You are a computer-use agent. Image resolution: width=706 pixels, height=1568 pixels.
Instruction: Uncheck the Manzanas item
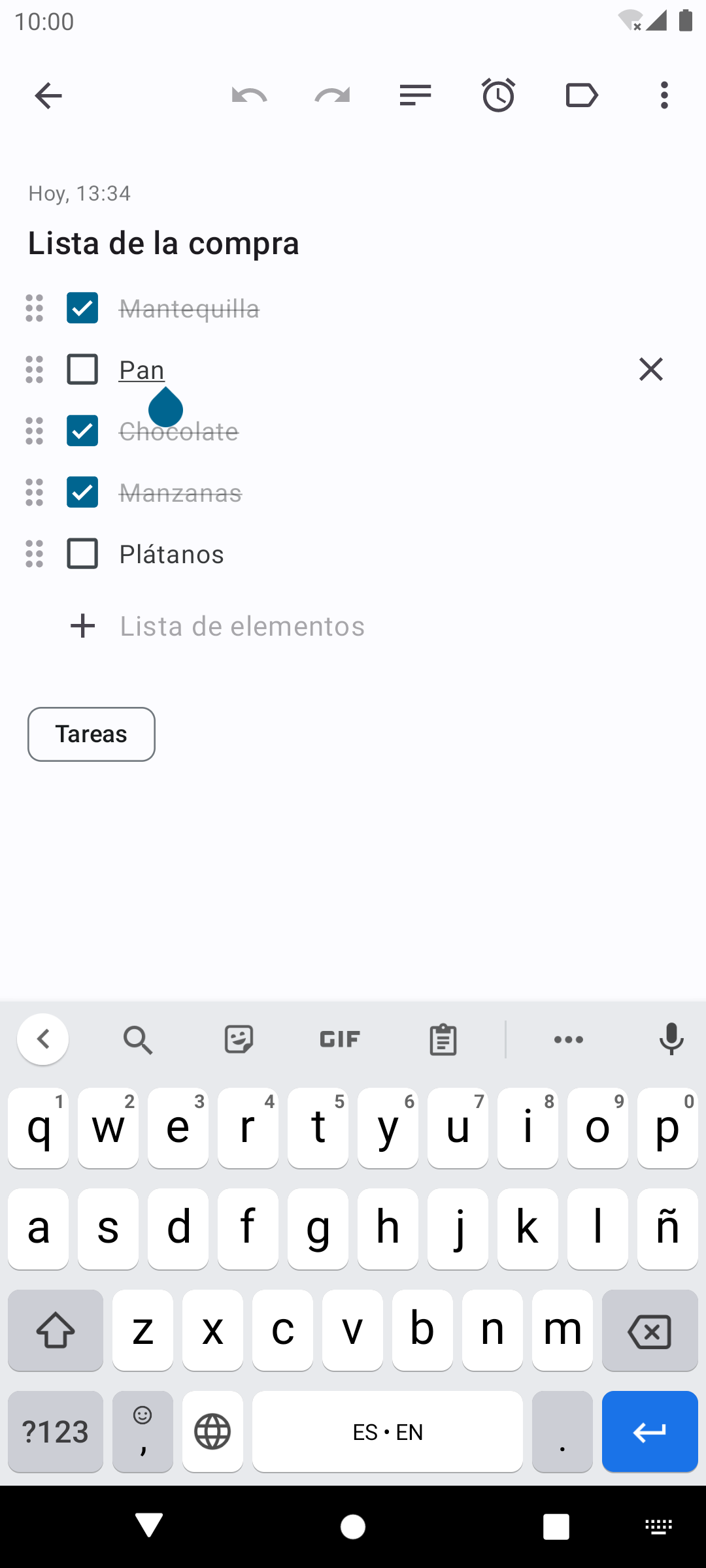tap(82, 492)
